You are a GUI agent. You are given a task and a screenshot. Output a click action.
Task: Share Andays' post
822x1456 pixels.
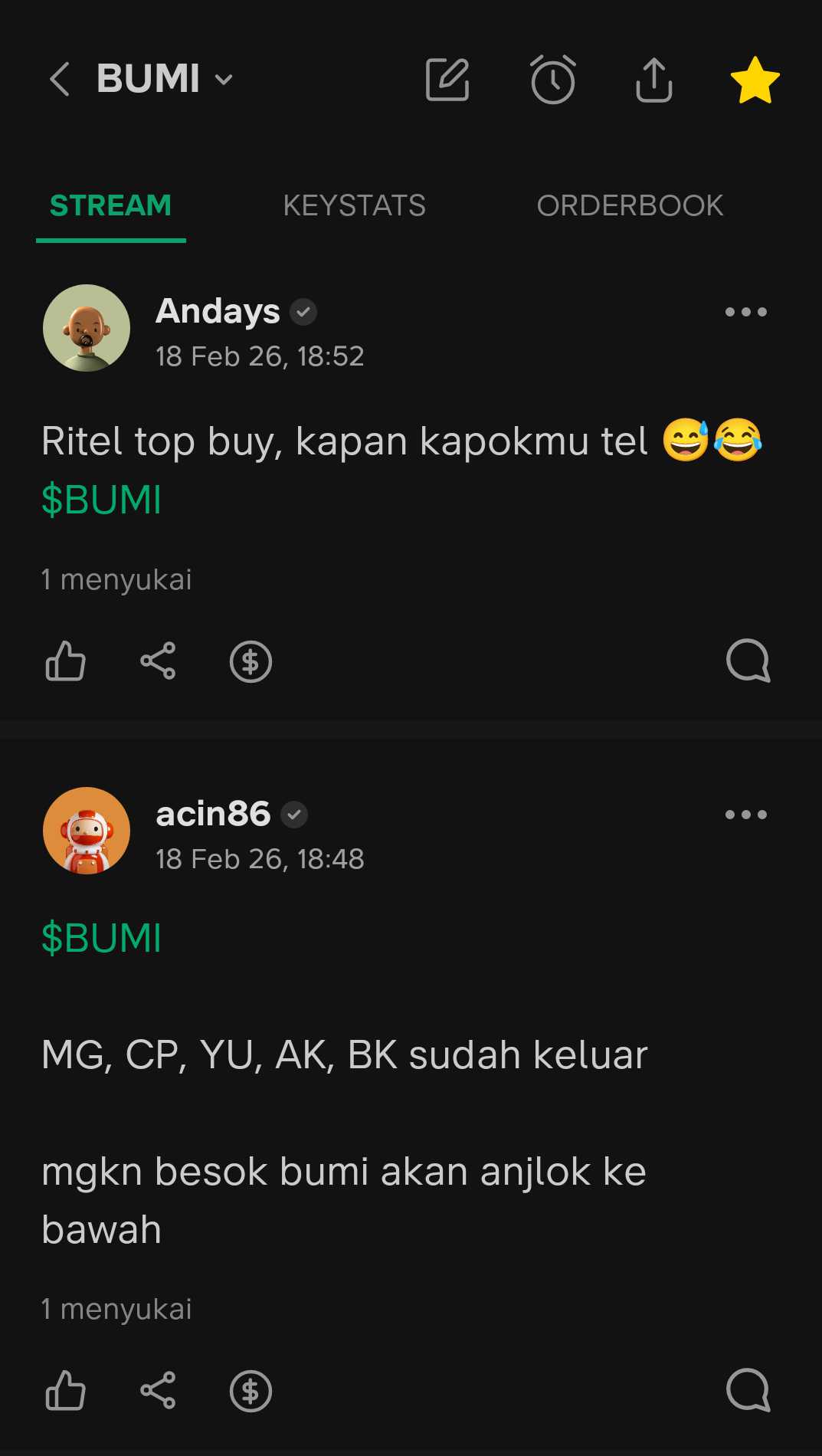point(158,661)
